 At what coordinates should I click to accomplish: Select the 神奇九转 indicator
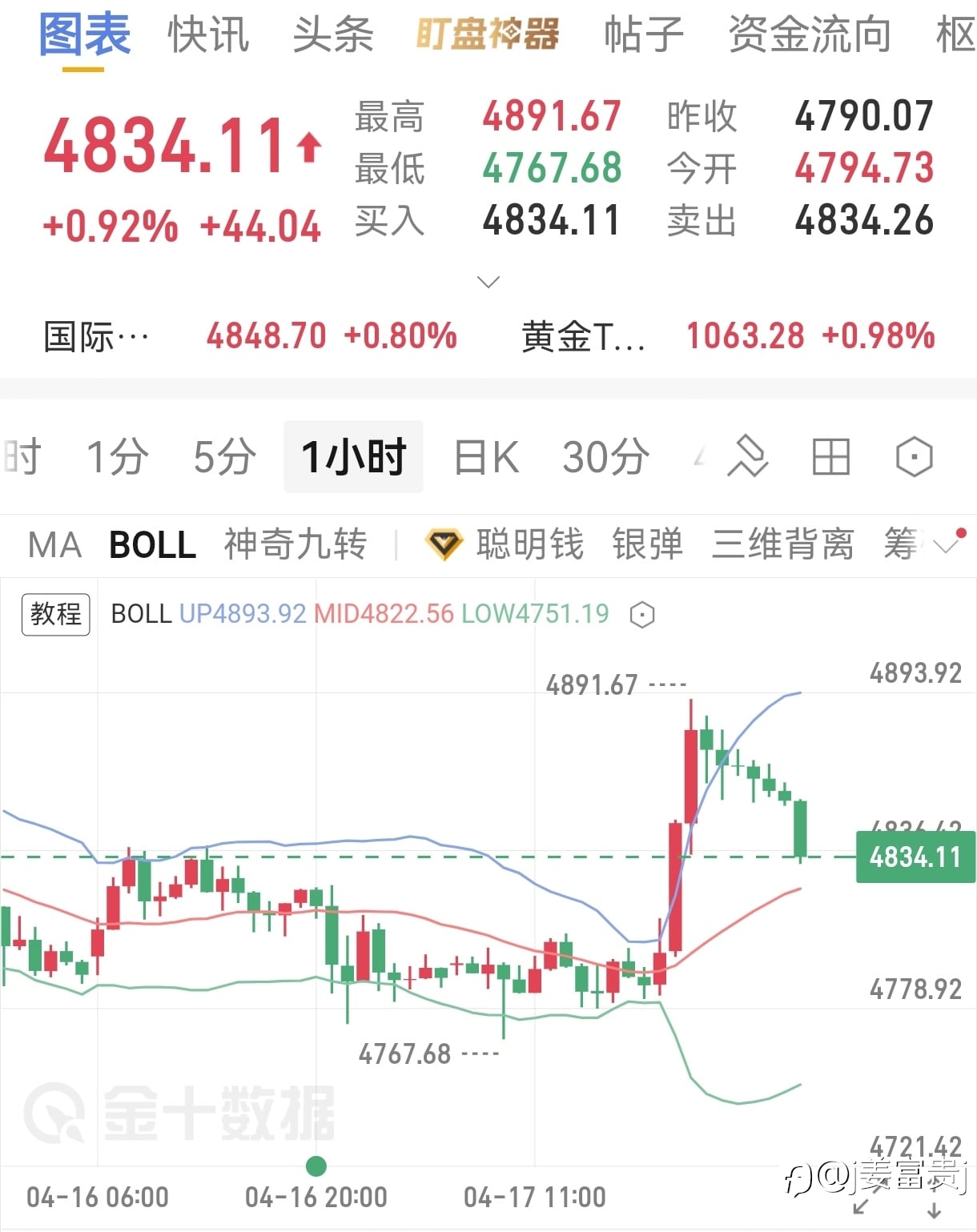pyautogui.click(x=296, y=544)
